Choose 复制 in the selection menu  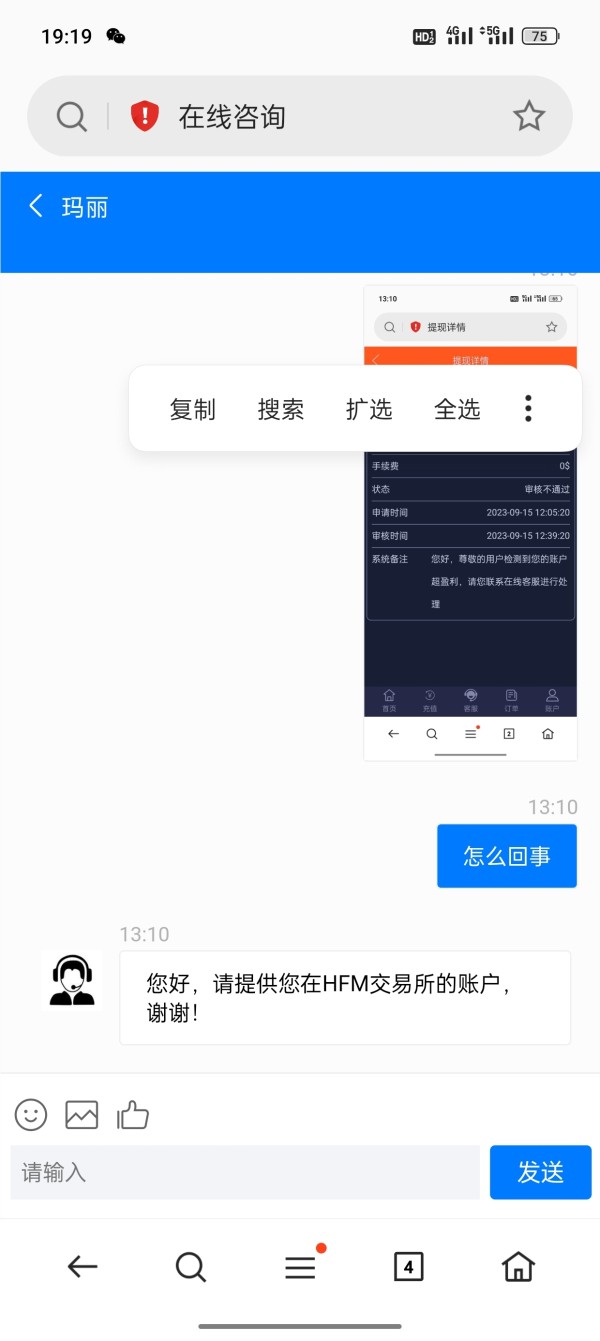pyautogui.click(x=192, y=409)
